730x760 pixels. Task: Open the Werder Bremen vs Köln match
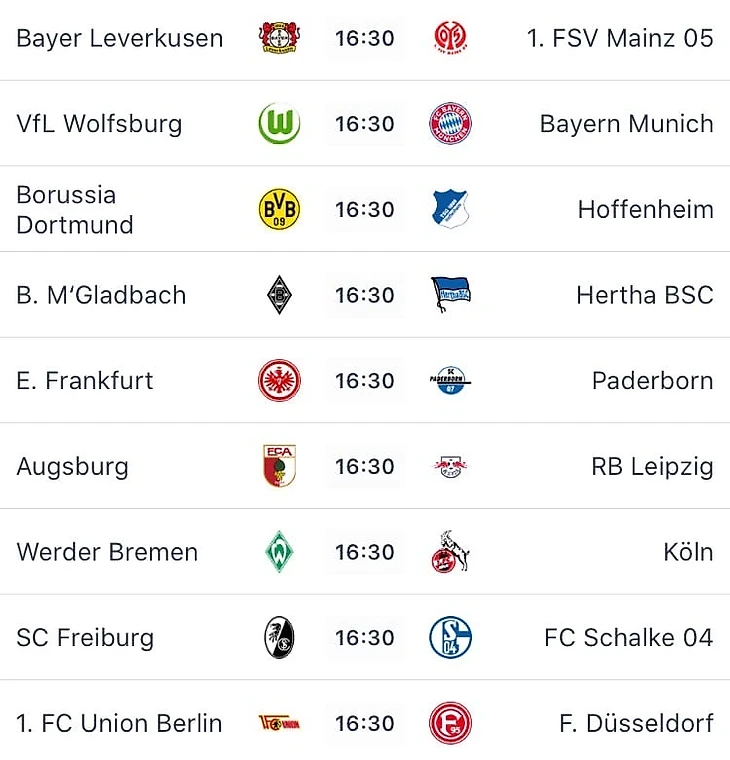coord(364,552)
